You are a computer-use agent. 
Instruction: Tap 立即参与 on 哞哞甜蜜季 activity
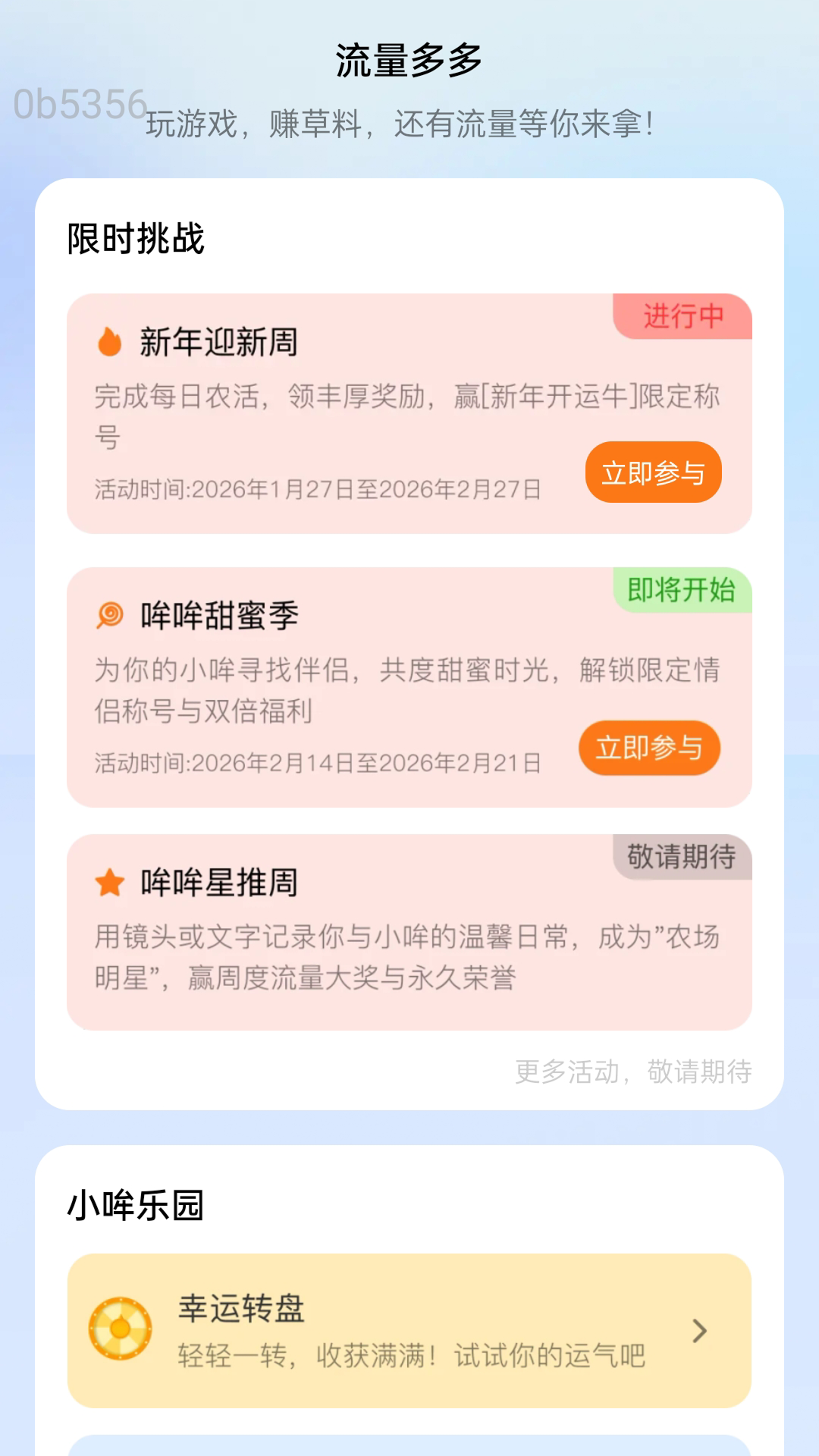[x=649, y=748]
